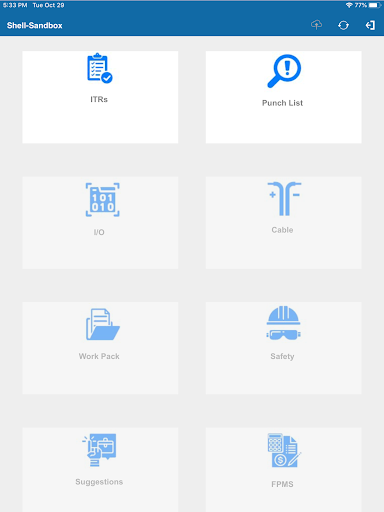384x512 pixels.
Task: Tap the cloud upload icon
Action: coord(316,25)
